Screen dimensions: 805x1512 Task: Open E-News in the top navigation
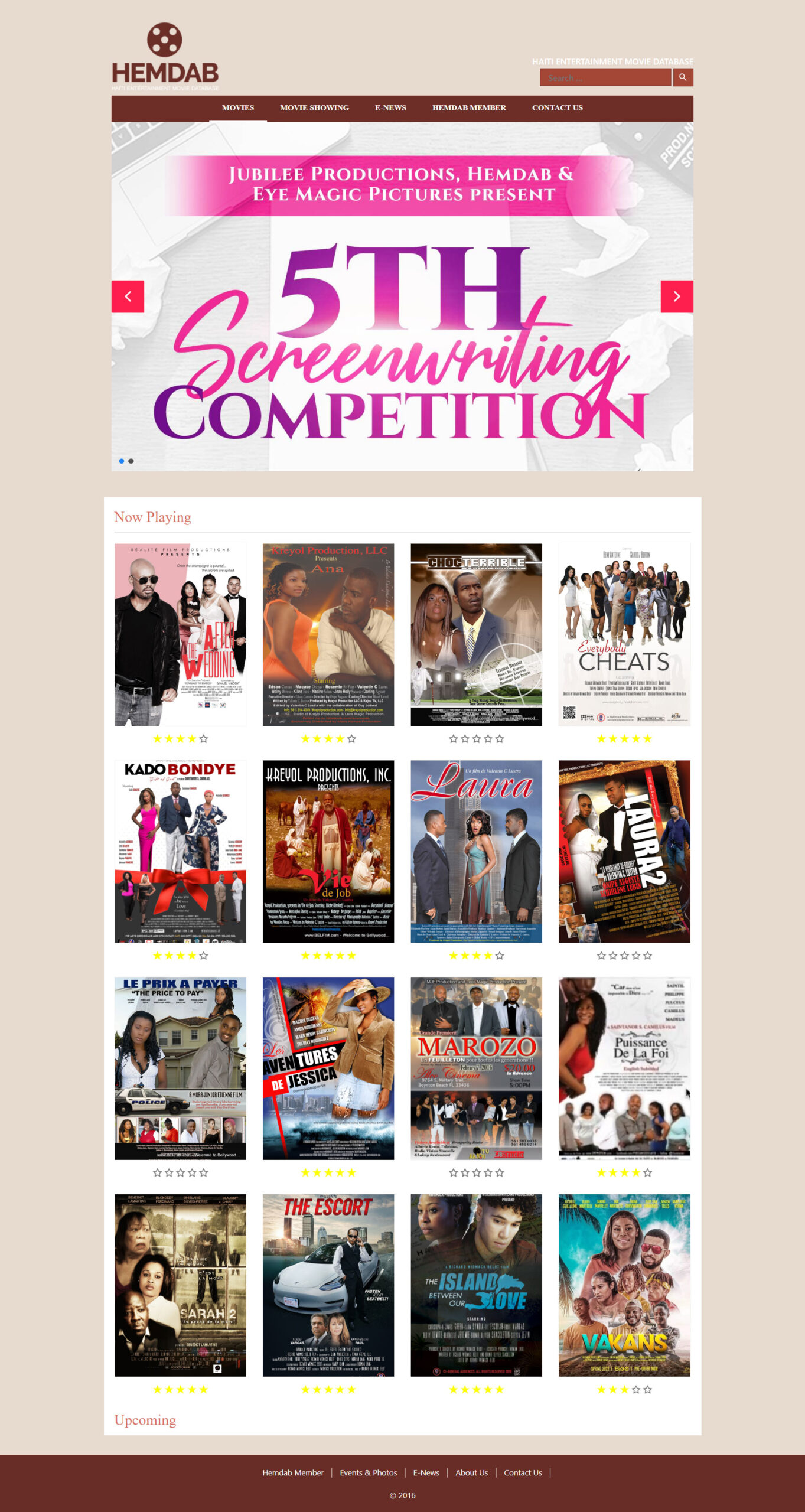pyautogui.click(x=390, y=108)
